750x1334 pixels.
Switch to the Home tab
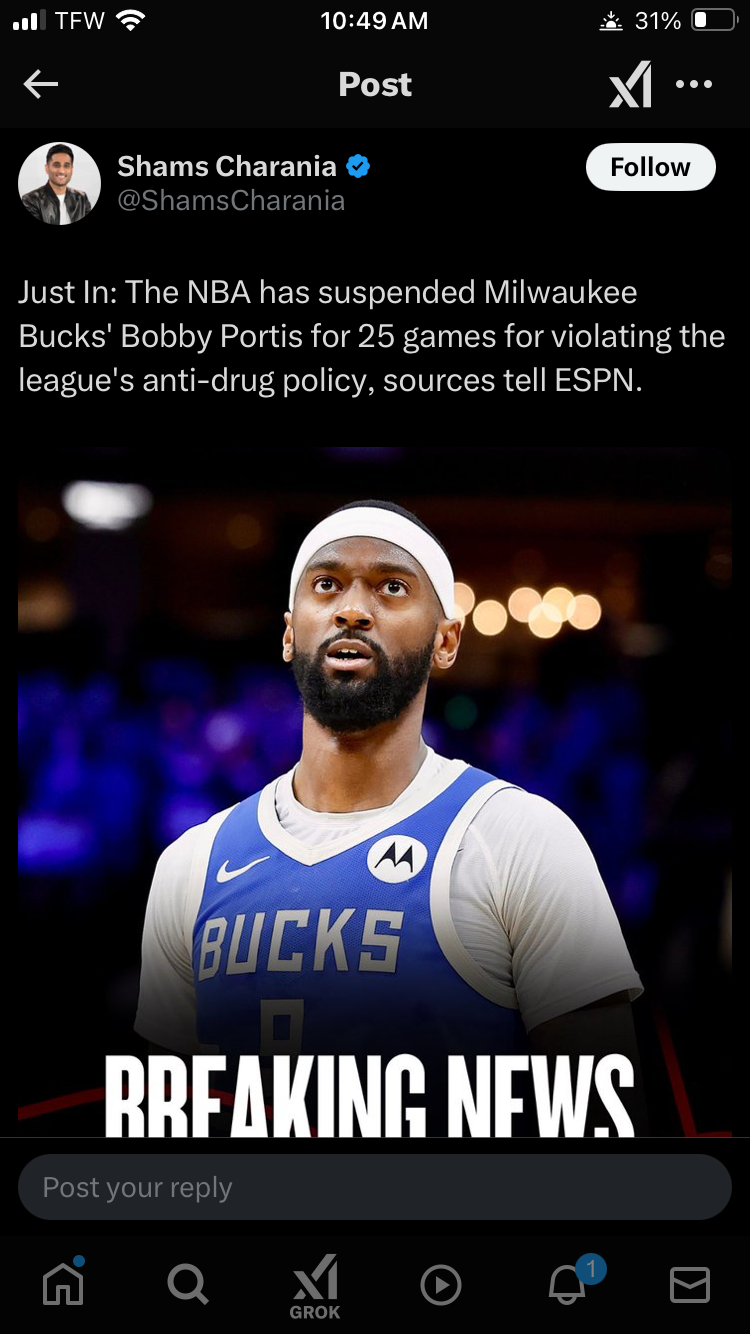coord(63,1283)
